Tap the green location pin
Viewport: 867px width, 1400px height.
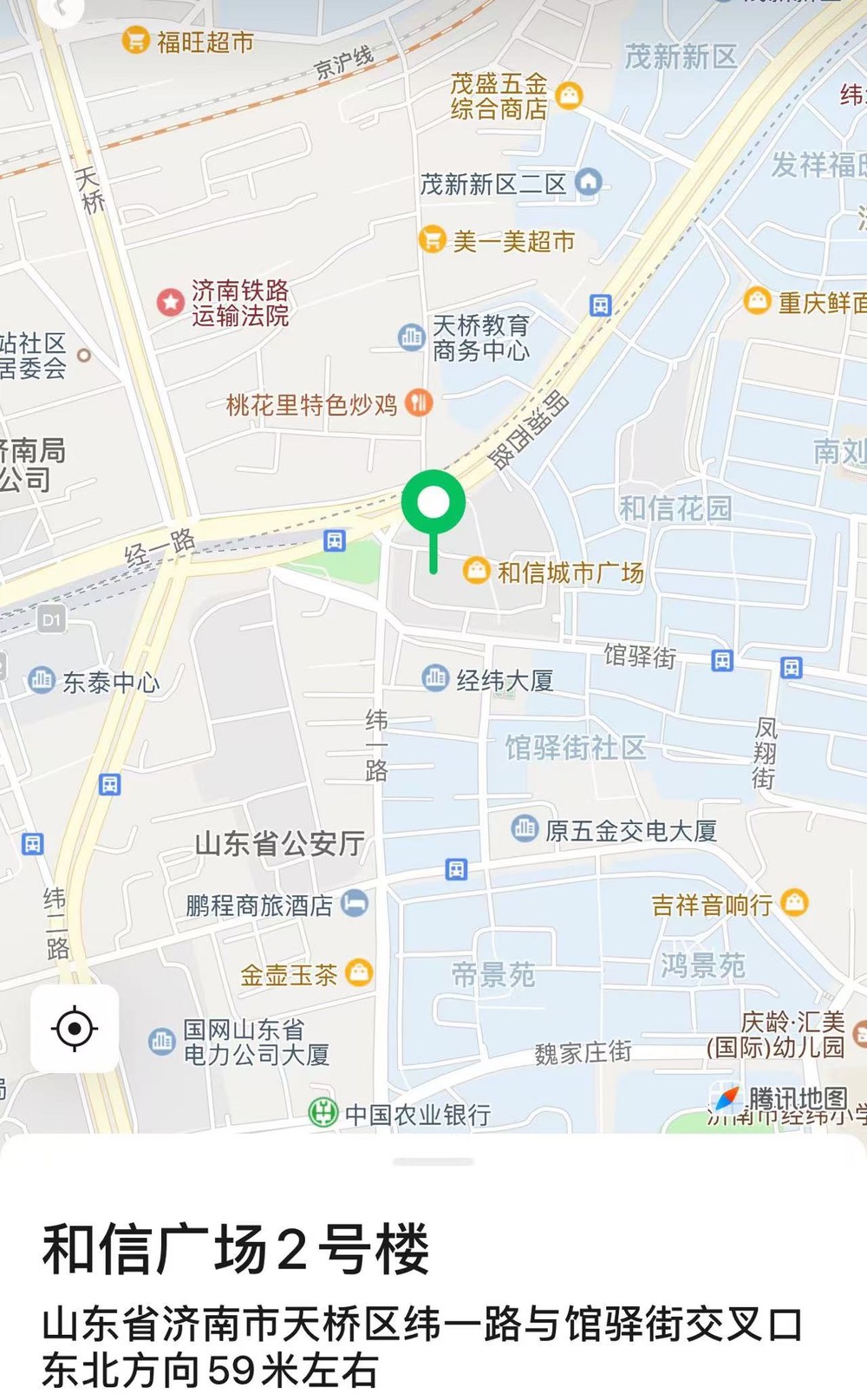[x=433, y=504]
